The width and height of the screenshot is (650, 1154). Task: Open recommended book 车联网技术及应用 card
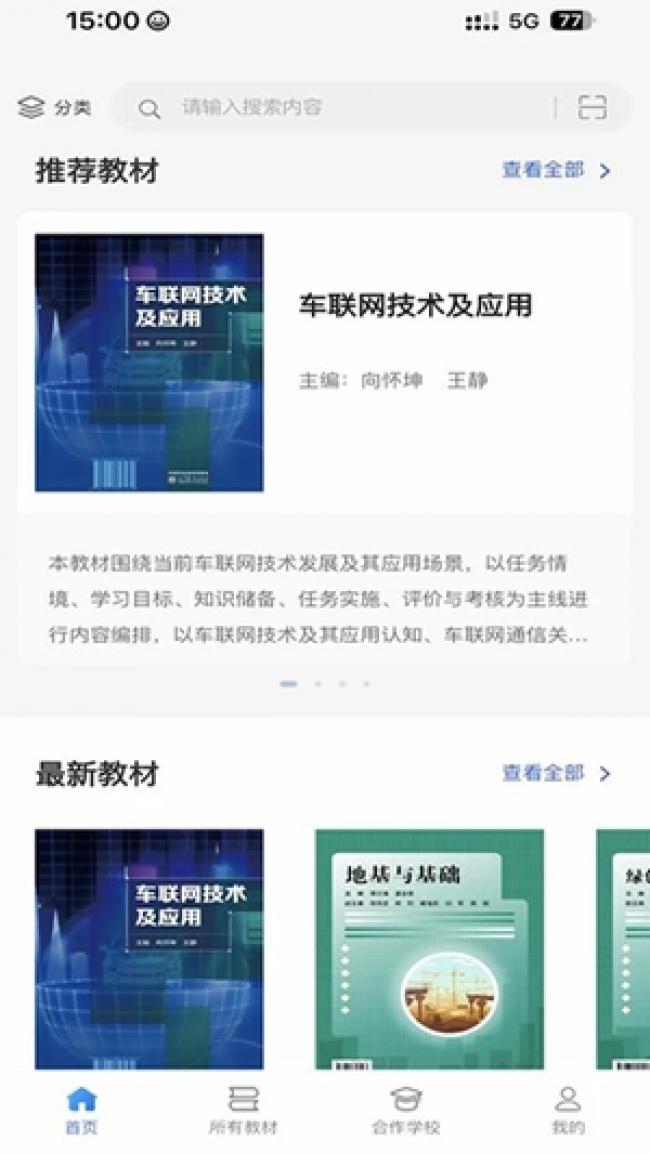click(324, 363)
